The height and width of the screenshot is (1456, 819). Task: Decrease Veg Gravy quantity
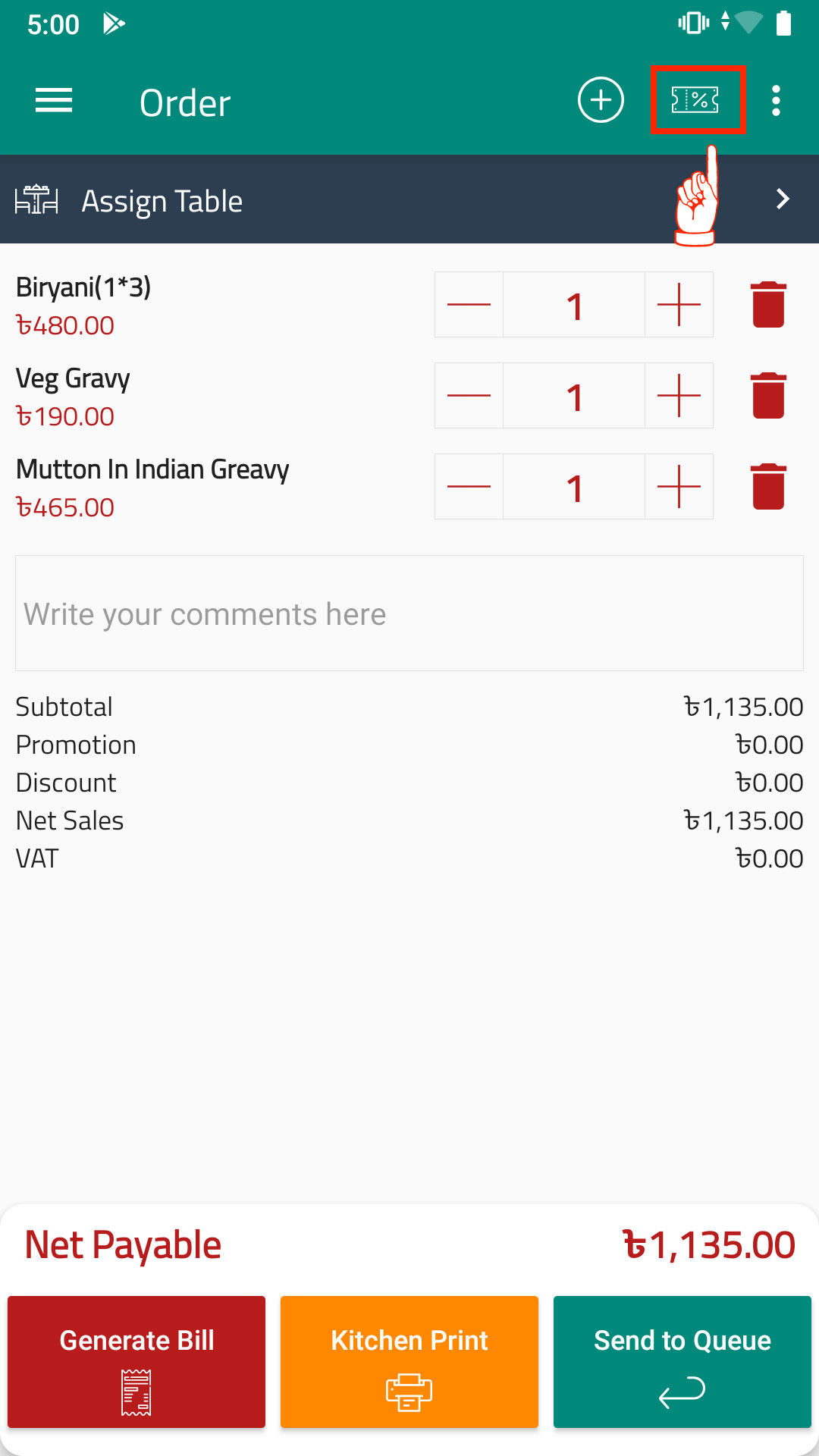point(469,395)
